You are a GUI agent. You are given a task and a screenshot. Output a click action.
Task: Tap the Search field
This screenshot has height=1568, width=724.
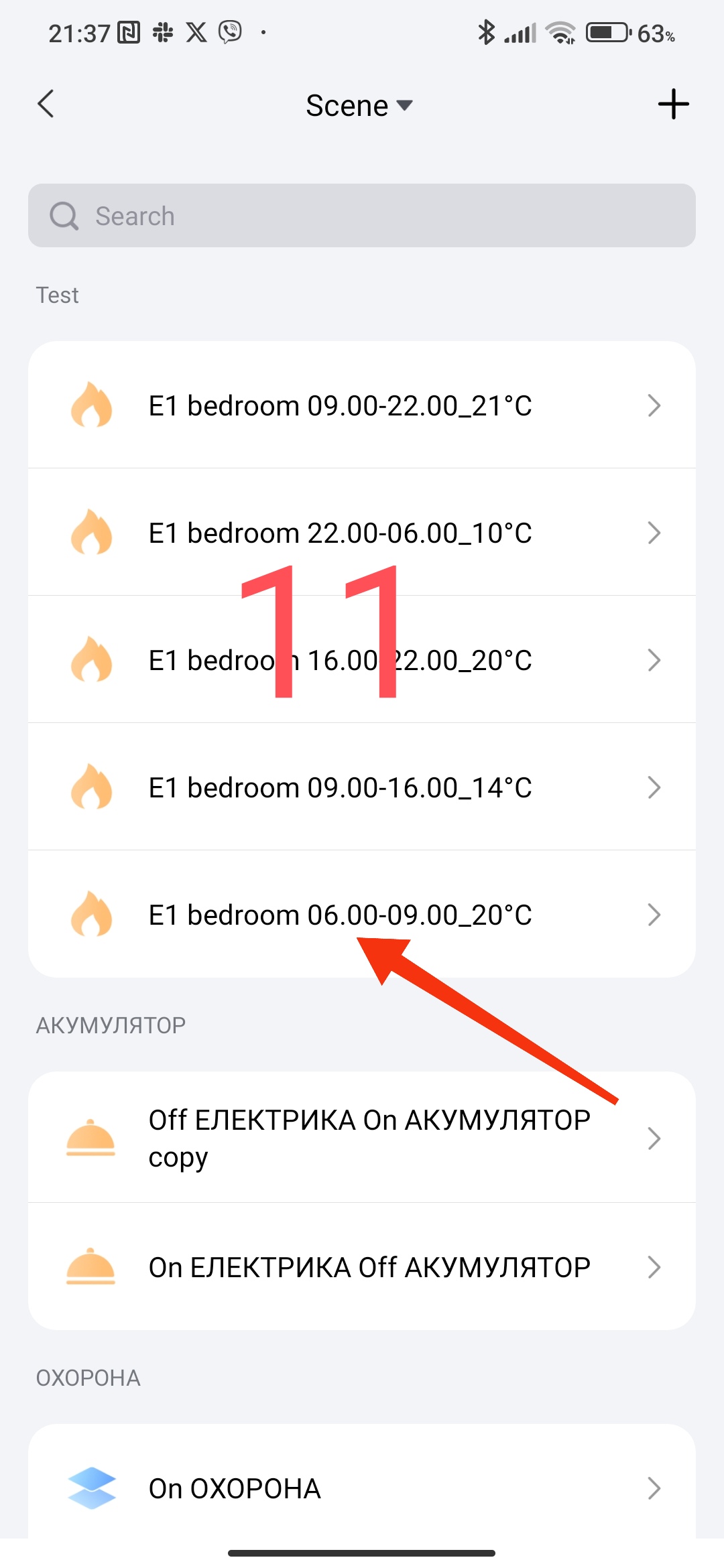(362, 216)
